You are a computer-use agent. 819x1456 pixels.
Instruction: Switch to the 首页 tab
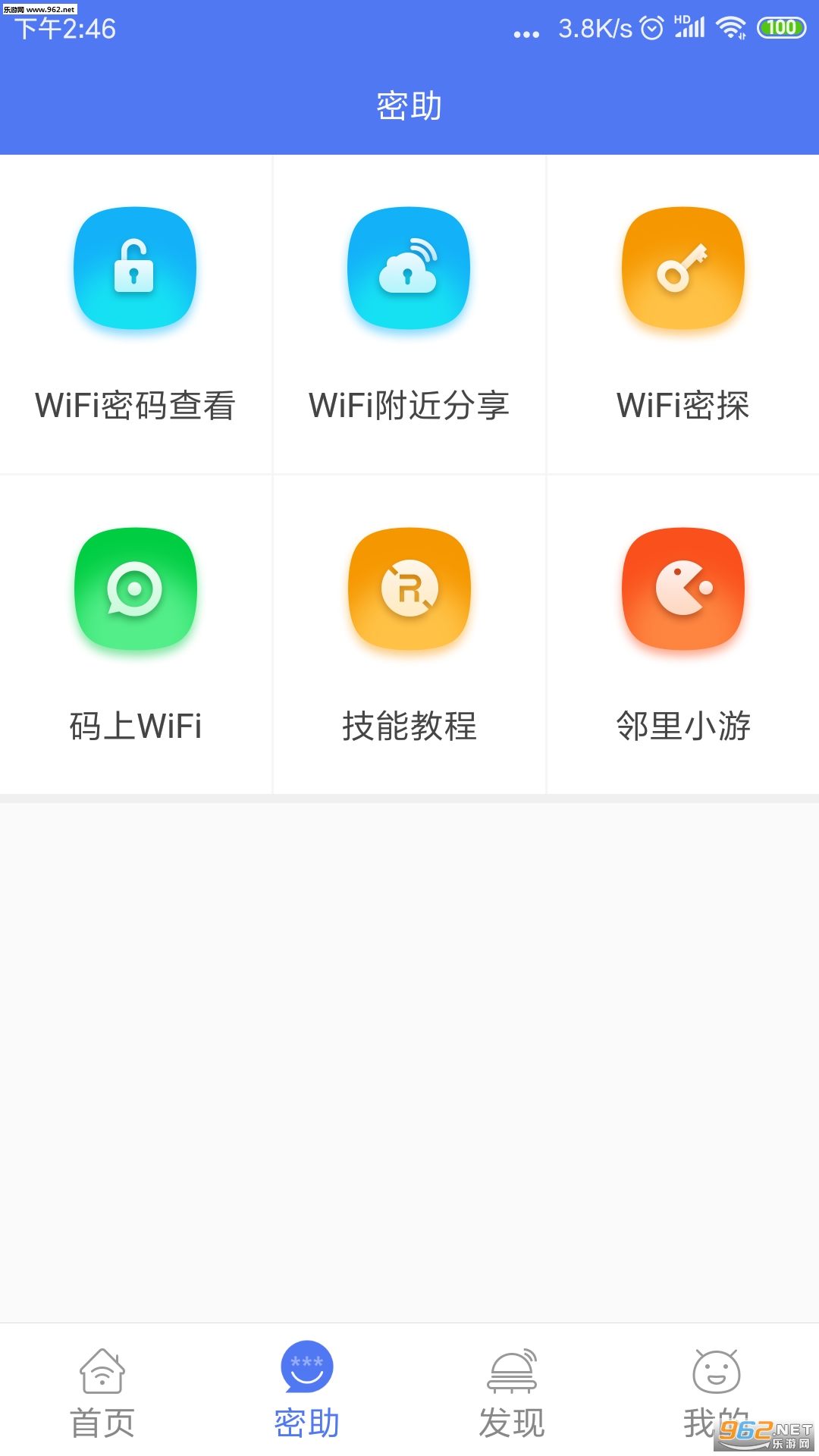click(102, 1392)
